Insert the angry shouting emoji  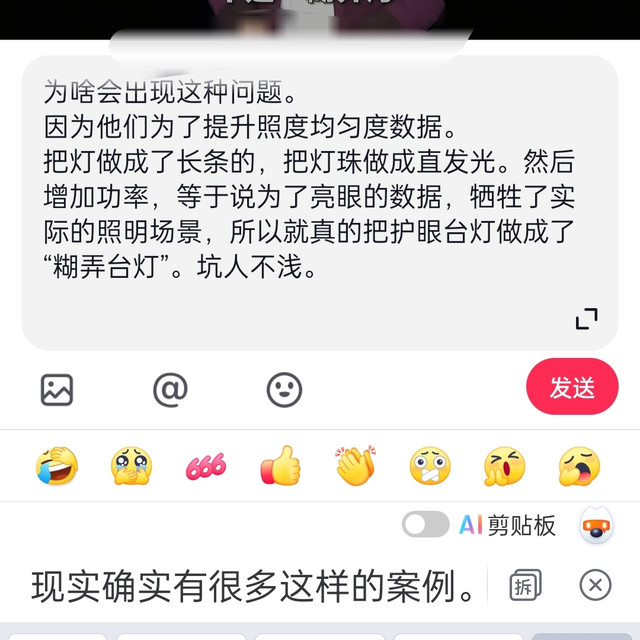504,466
